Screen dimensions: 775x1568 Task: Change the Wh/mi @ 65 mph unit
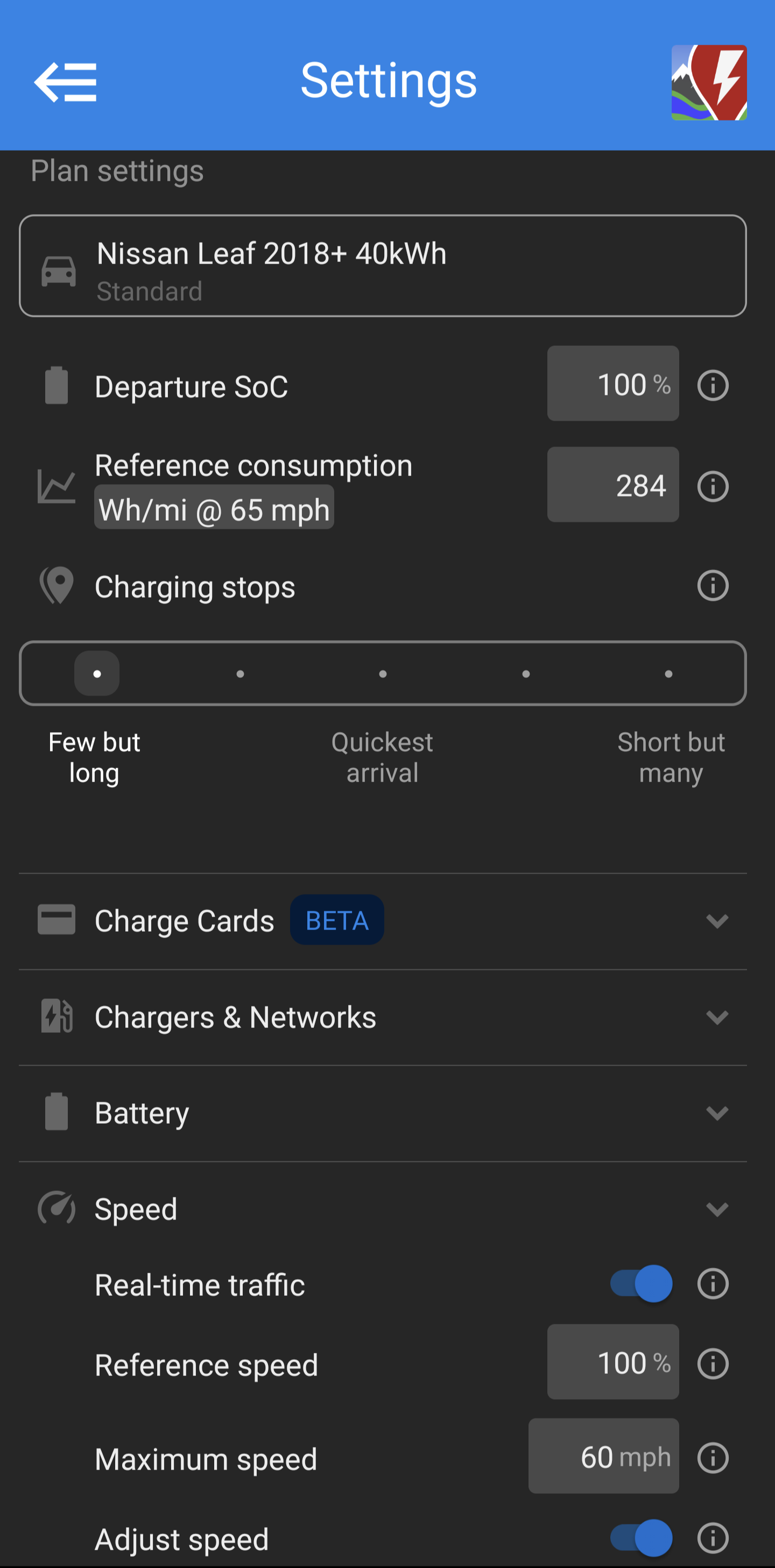[x=214, y=508]
